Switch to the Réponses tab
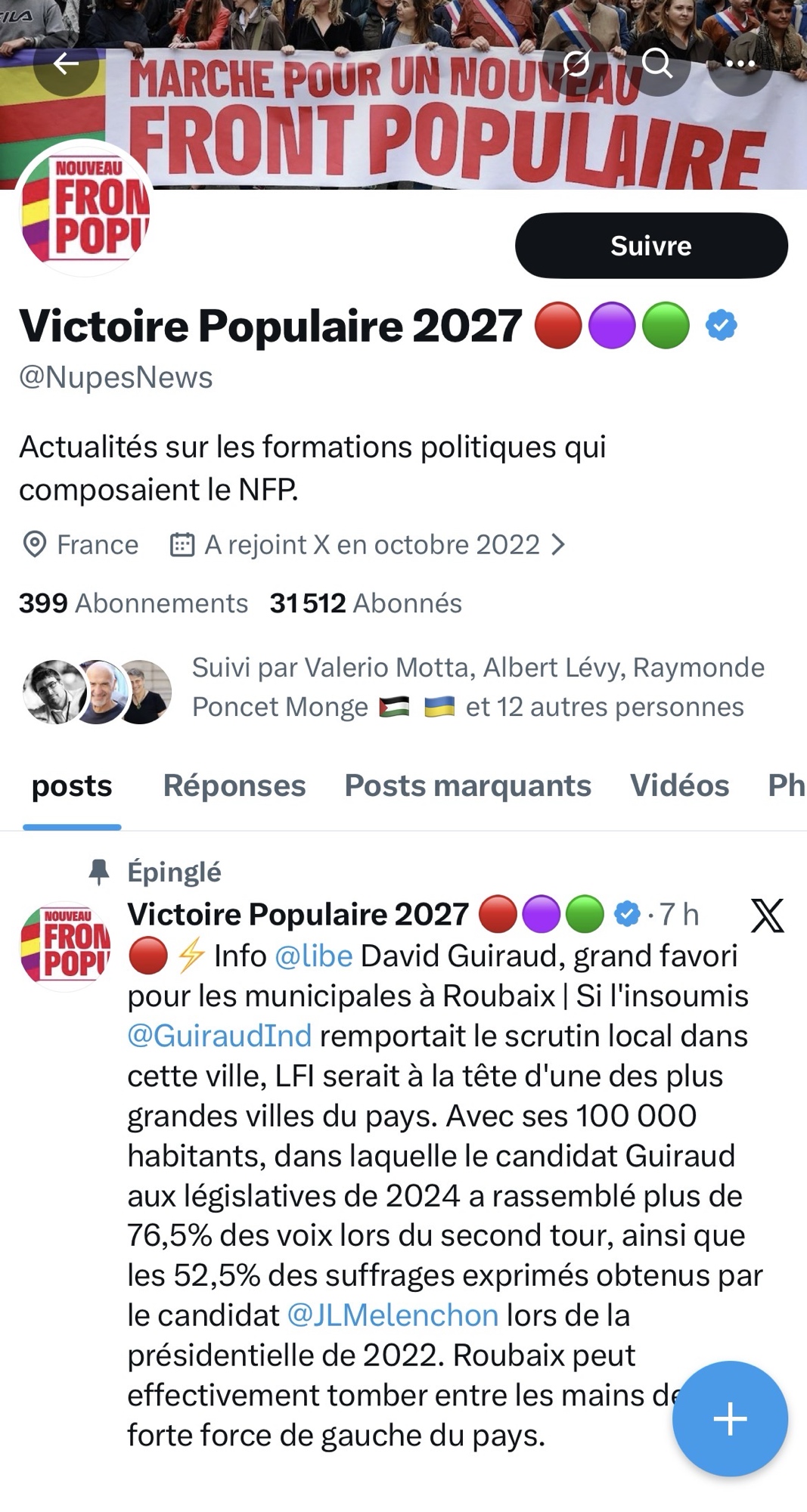 pos(234,786)
